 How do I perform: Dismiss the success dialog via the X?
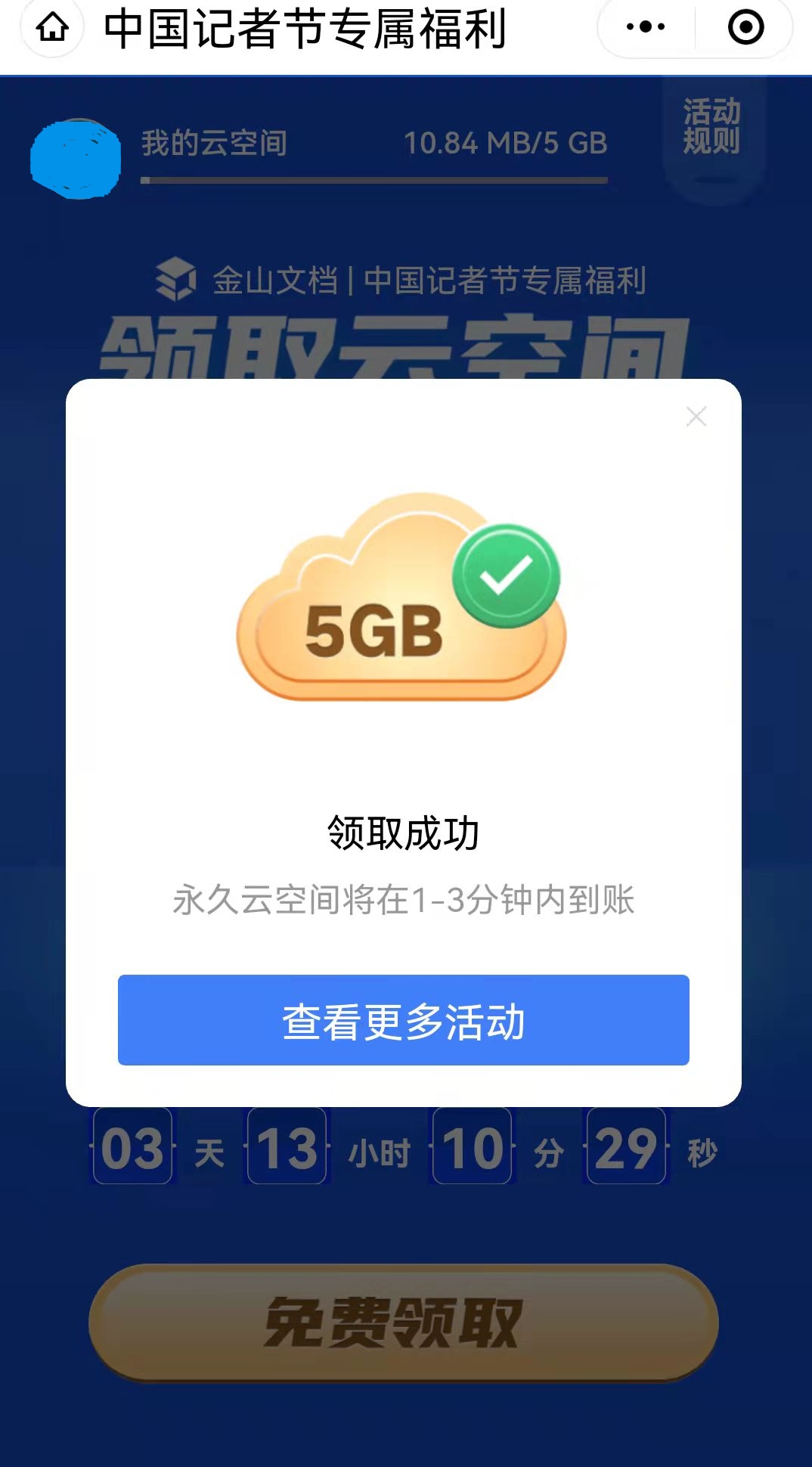pos(696,416)
